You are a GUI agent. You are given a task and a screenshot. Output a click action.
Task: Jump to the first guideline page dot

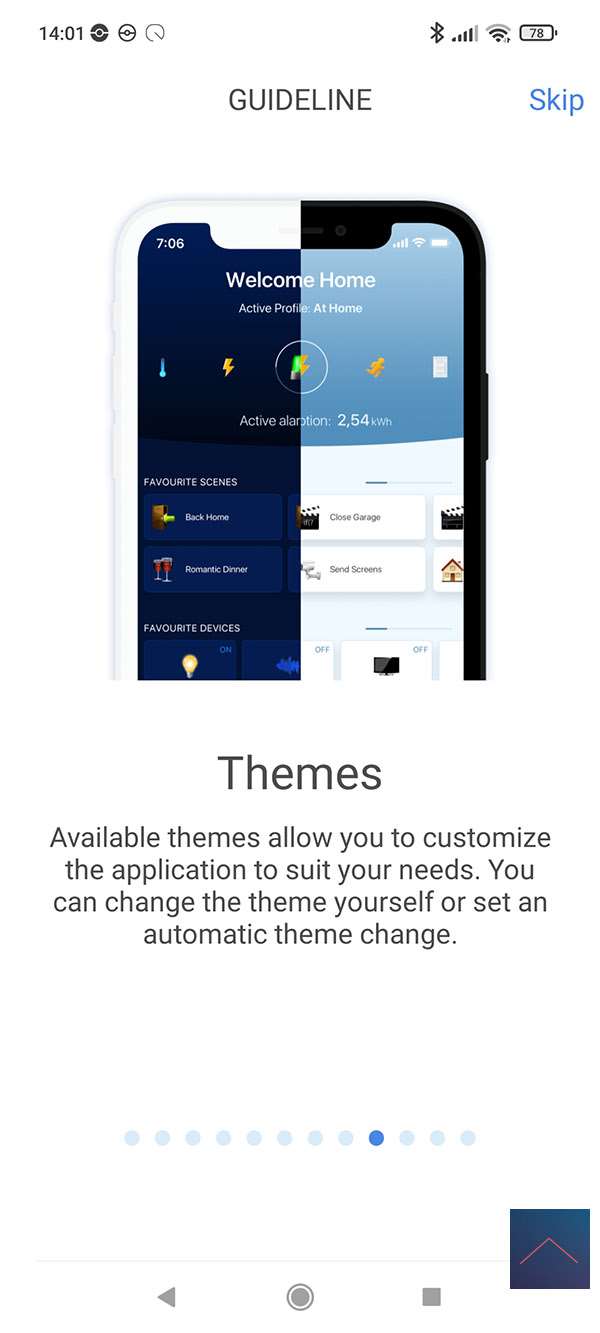[132, 1138]
